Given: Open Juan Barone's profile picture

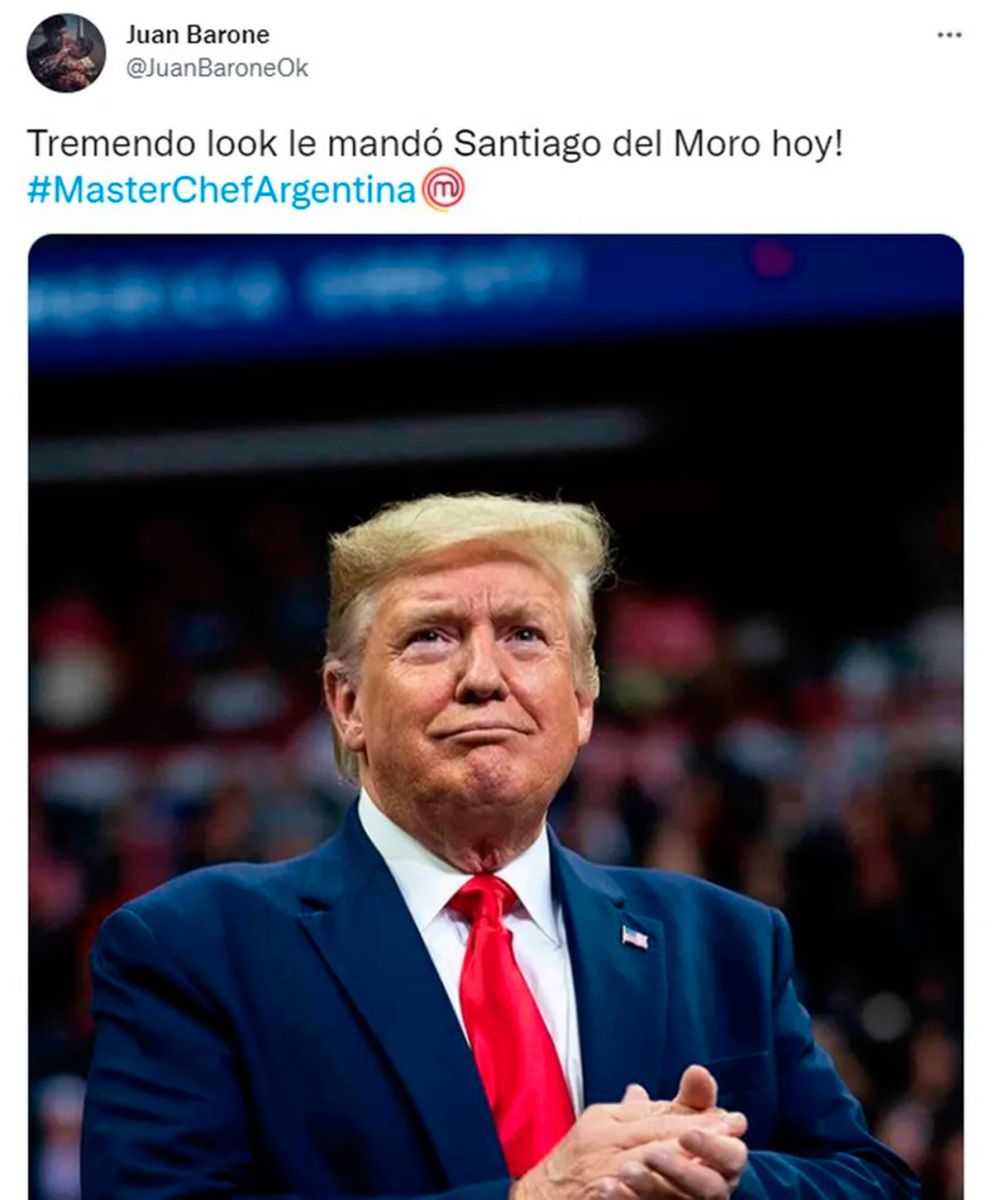Looking at the screenshot, I should tap(66, 52).
